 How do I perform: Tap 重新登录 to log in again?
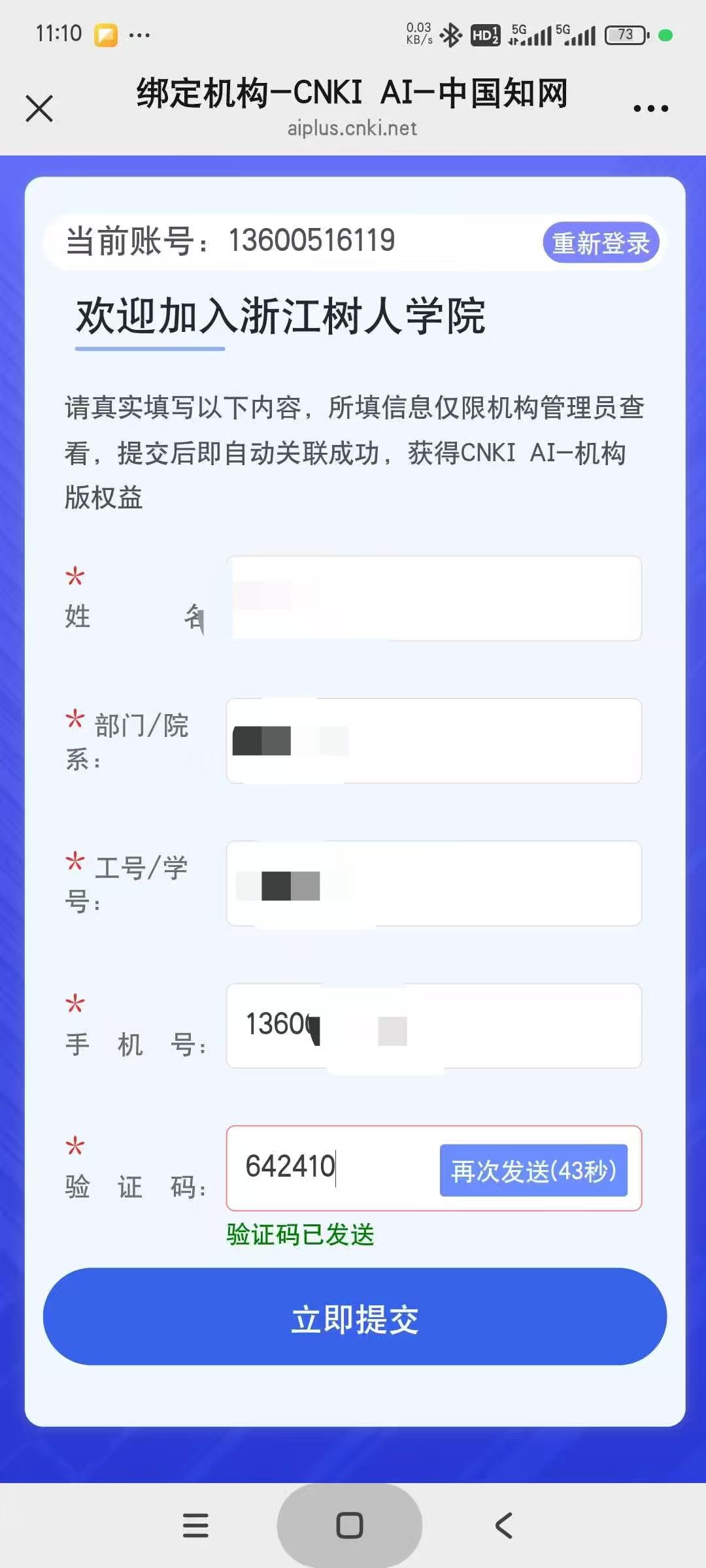click(600, 243)
